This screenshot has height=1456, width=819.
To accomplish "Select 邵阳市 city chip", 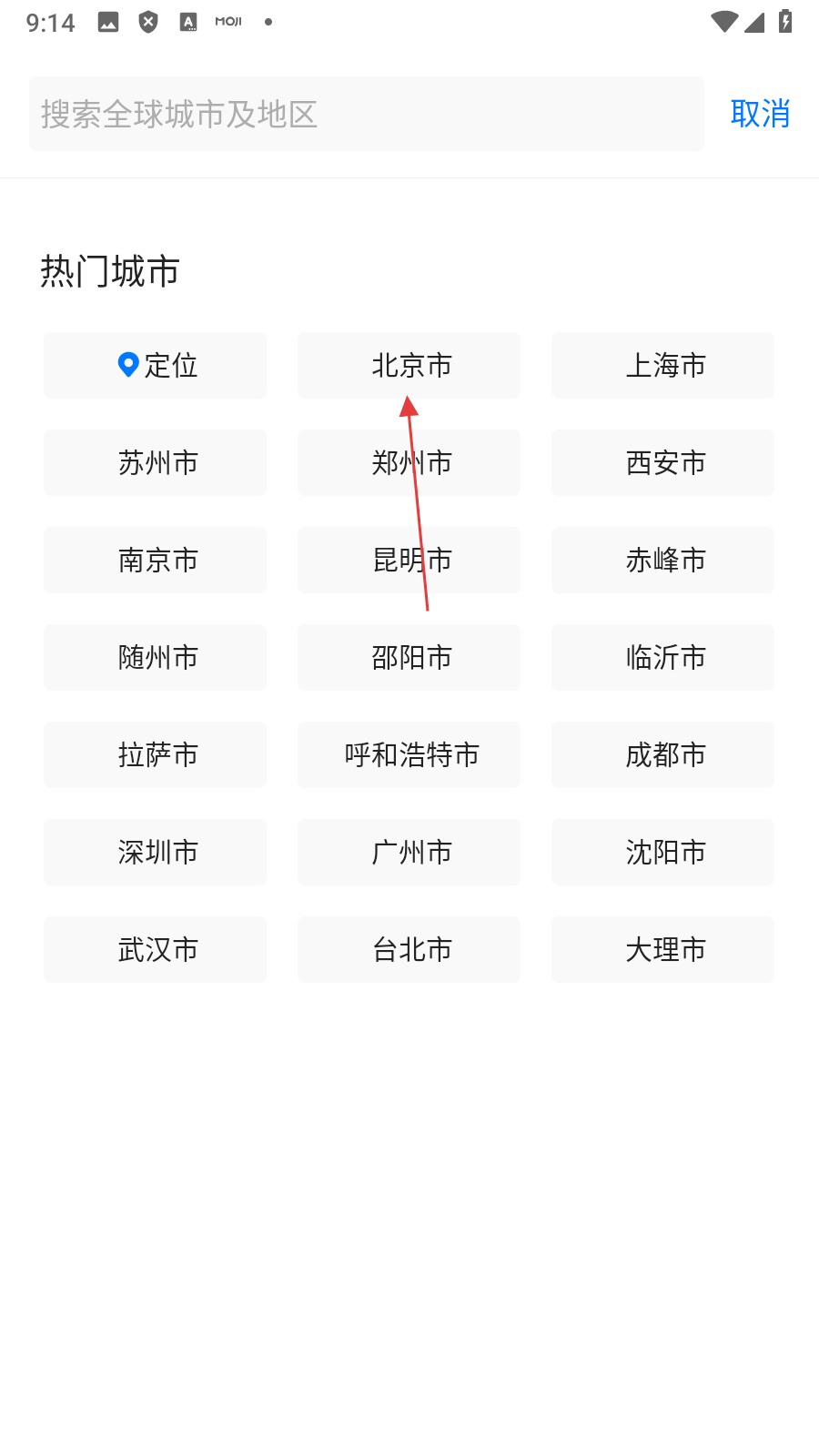I will (x=409, y=658).
